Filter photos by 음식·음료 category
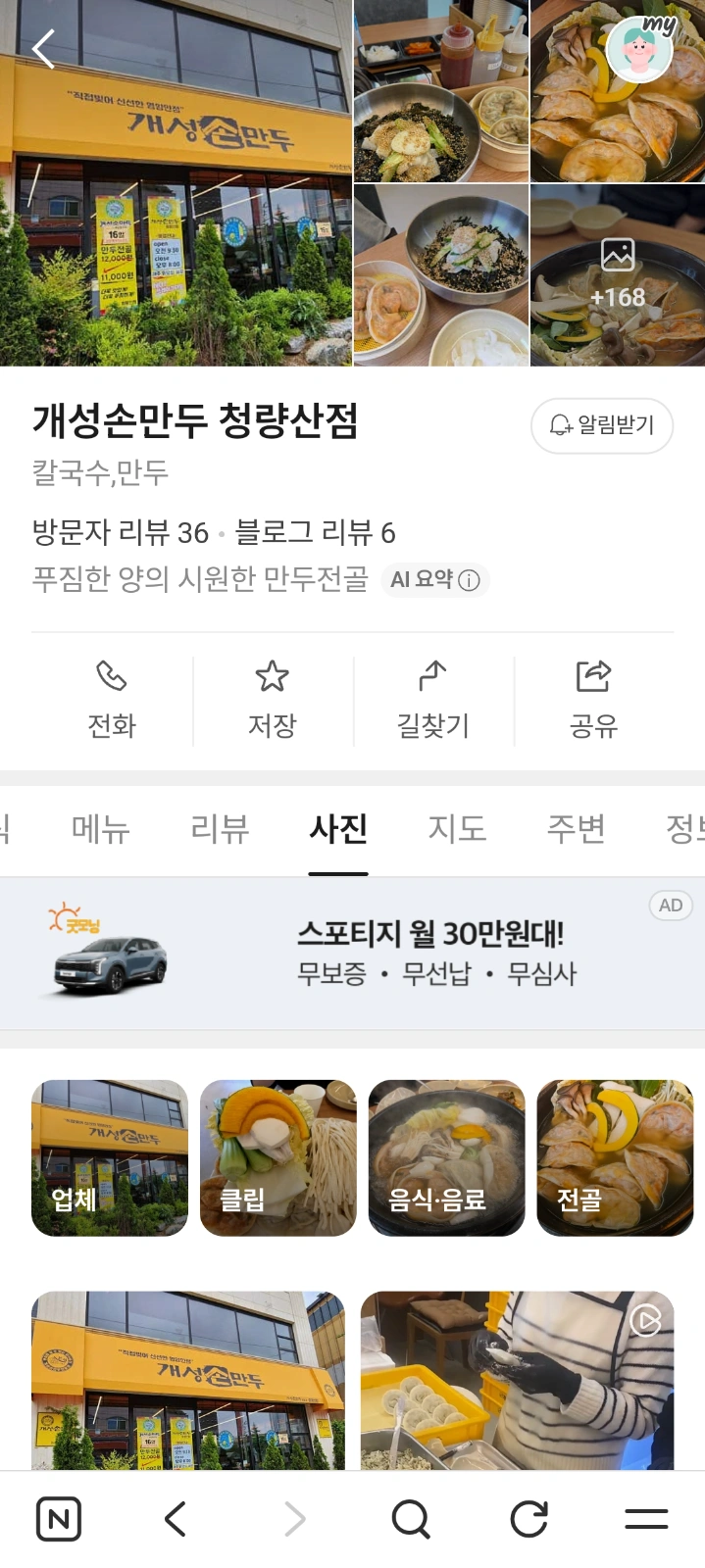 point(446,1157)
